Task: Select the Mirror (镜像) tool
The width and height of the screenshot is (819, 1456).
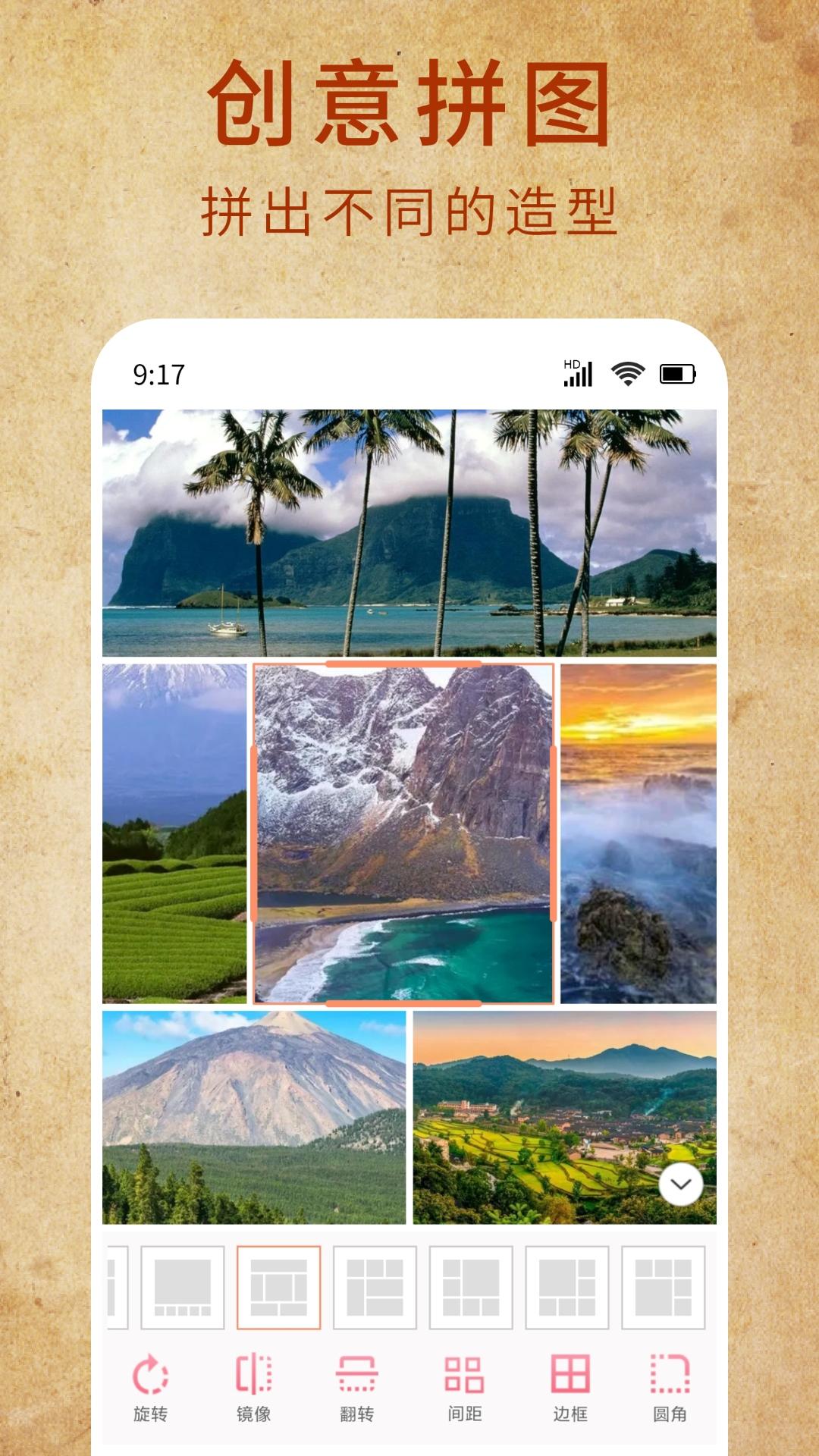Action: (x=253, y=1388)
